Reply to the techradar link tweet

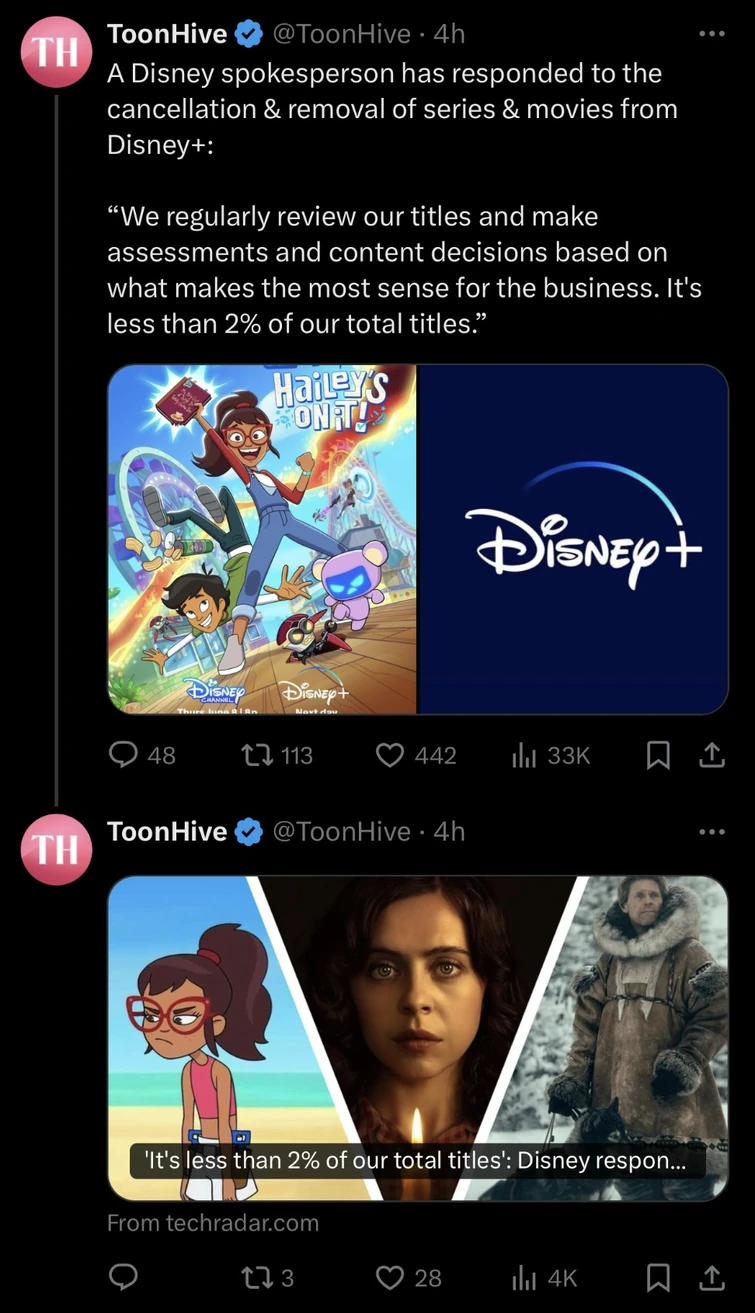tap(122, 1277)
